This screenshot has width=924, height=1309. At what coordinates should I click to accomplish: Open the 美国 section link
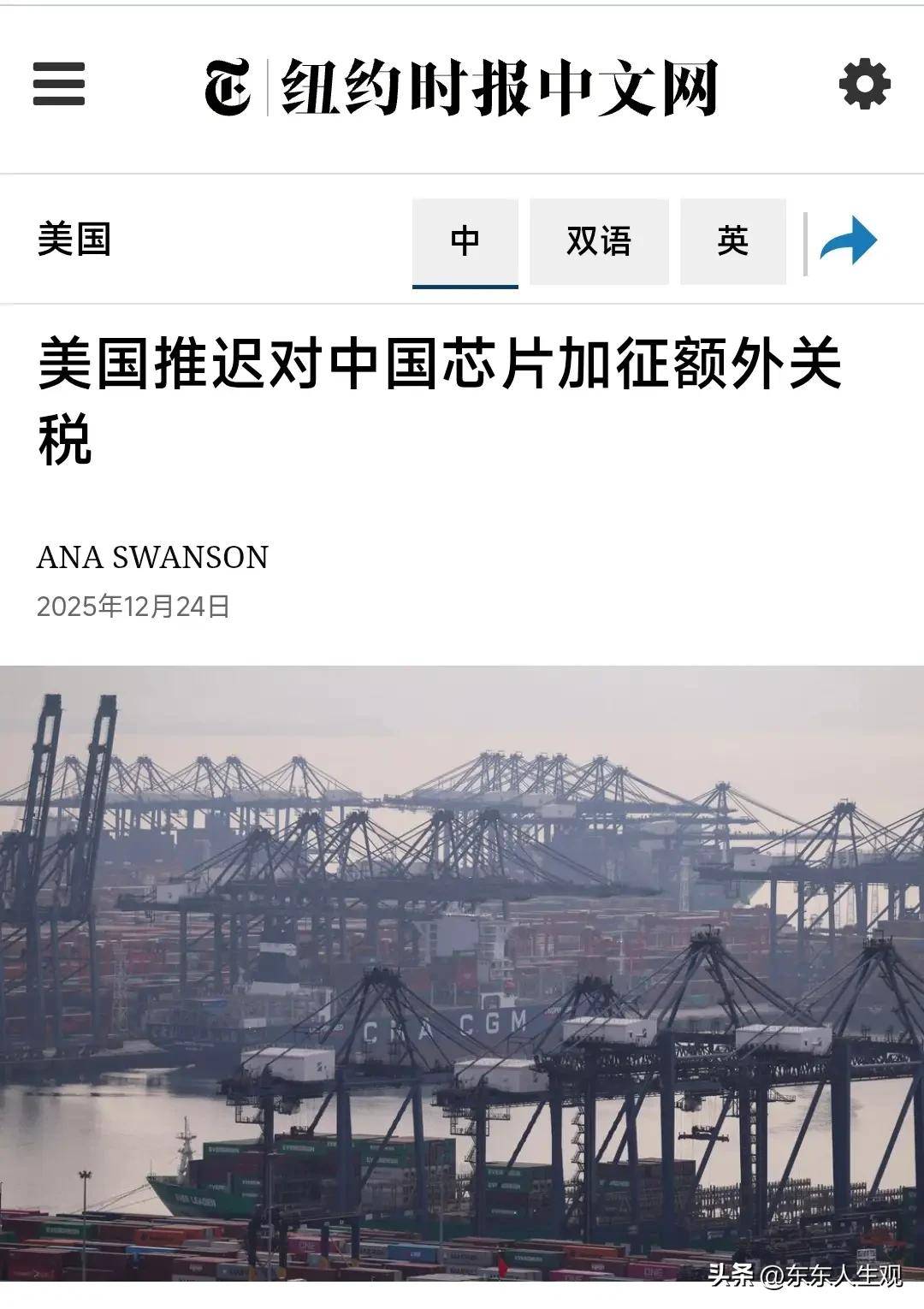tap(74, 240)
